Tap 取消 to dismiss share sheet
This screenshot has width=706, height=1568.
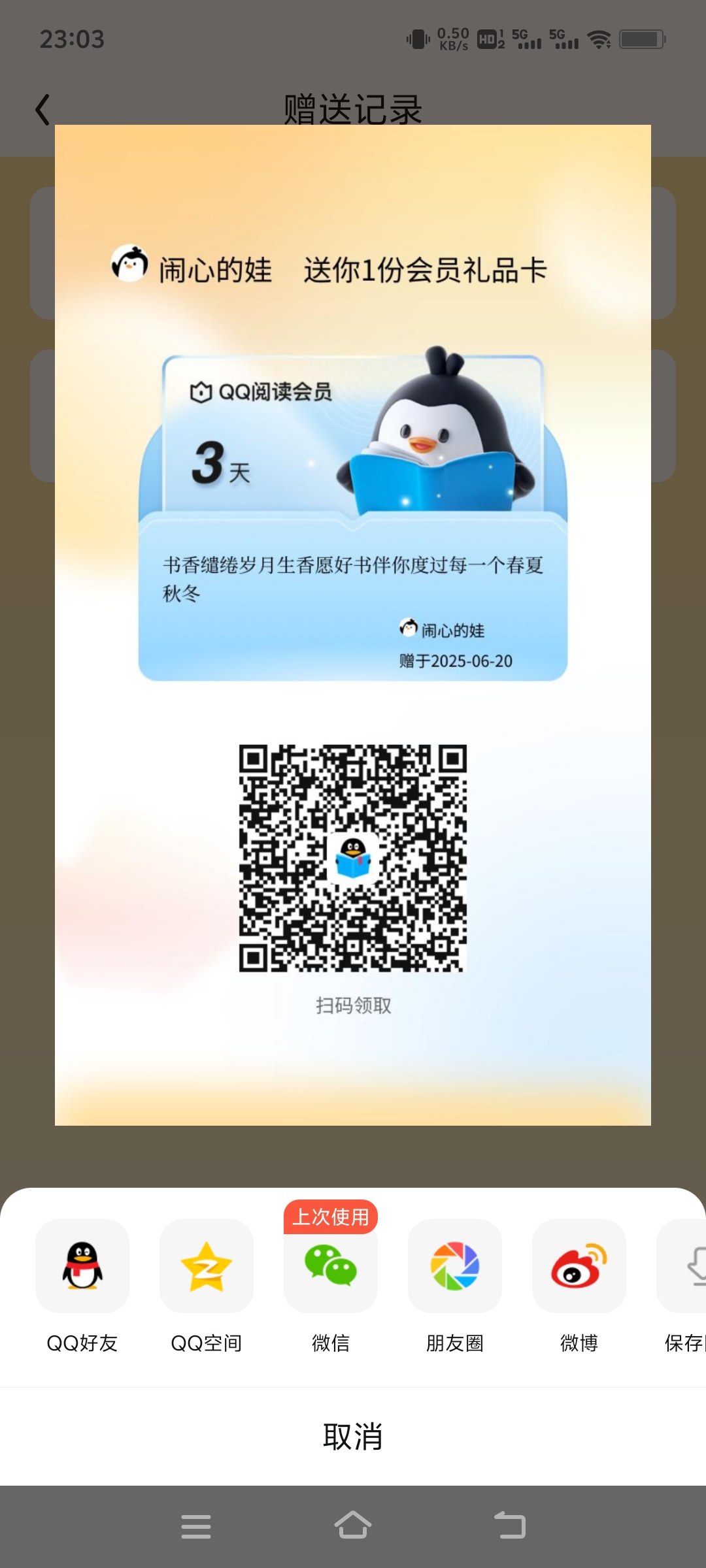353,1437
